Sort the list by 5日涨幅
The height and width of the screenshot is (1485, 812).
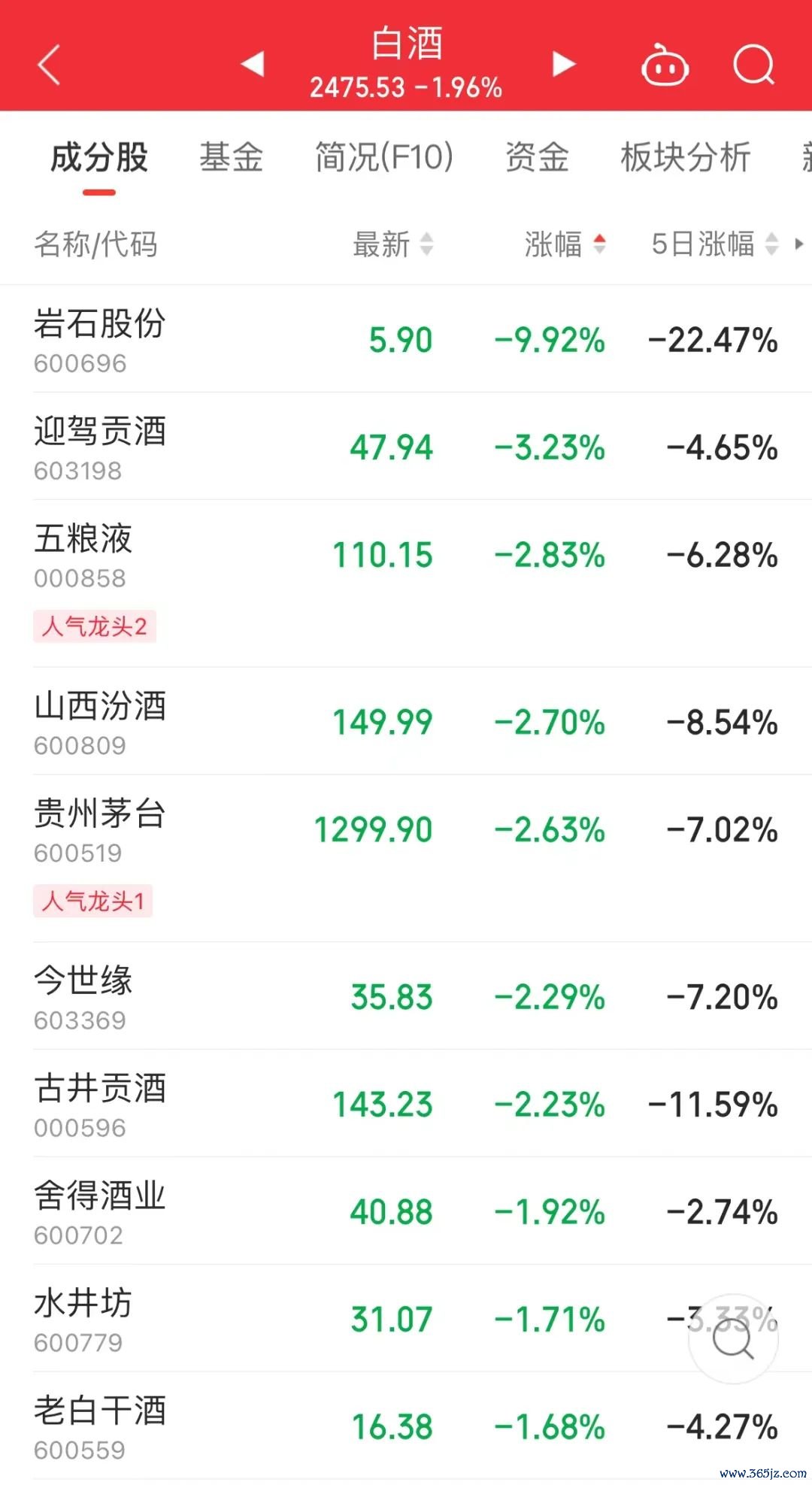click(714, 244)
